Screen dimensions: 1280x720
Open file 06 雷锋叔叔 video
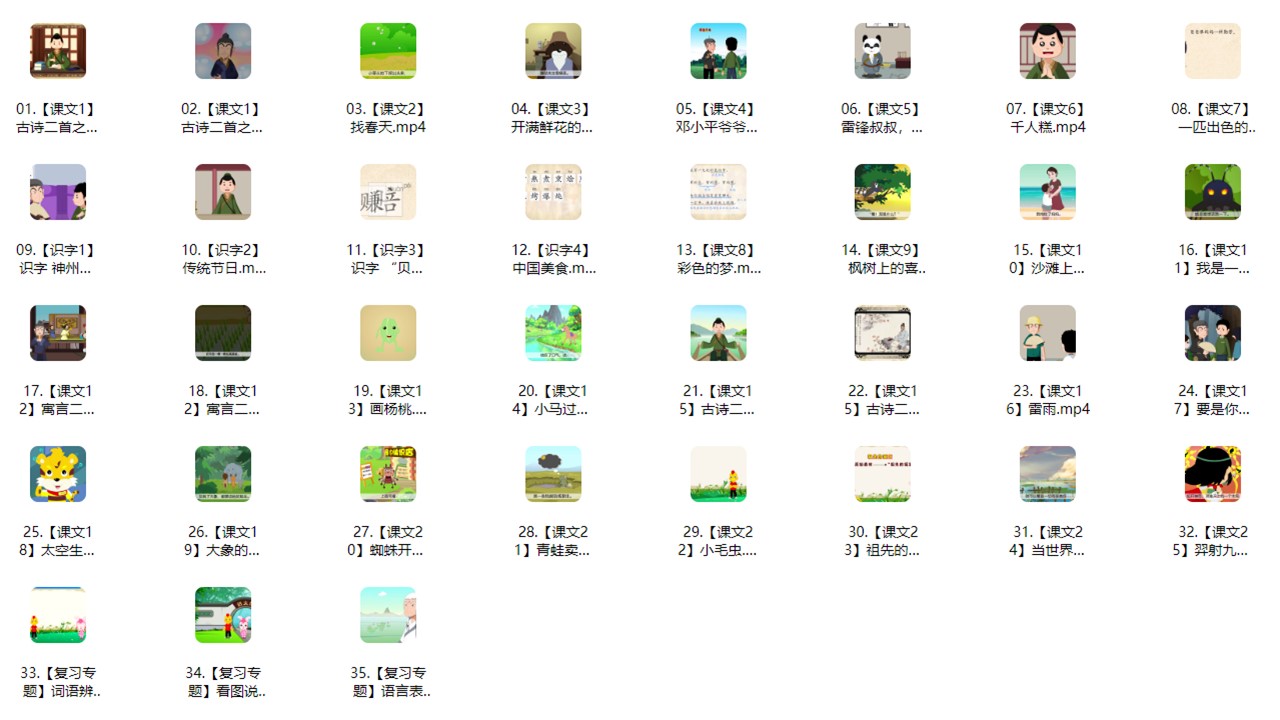pyautogui.click(x=883, y=52)
